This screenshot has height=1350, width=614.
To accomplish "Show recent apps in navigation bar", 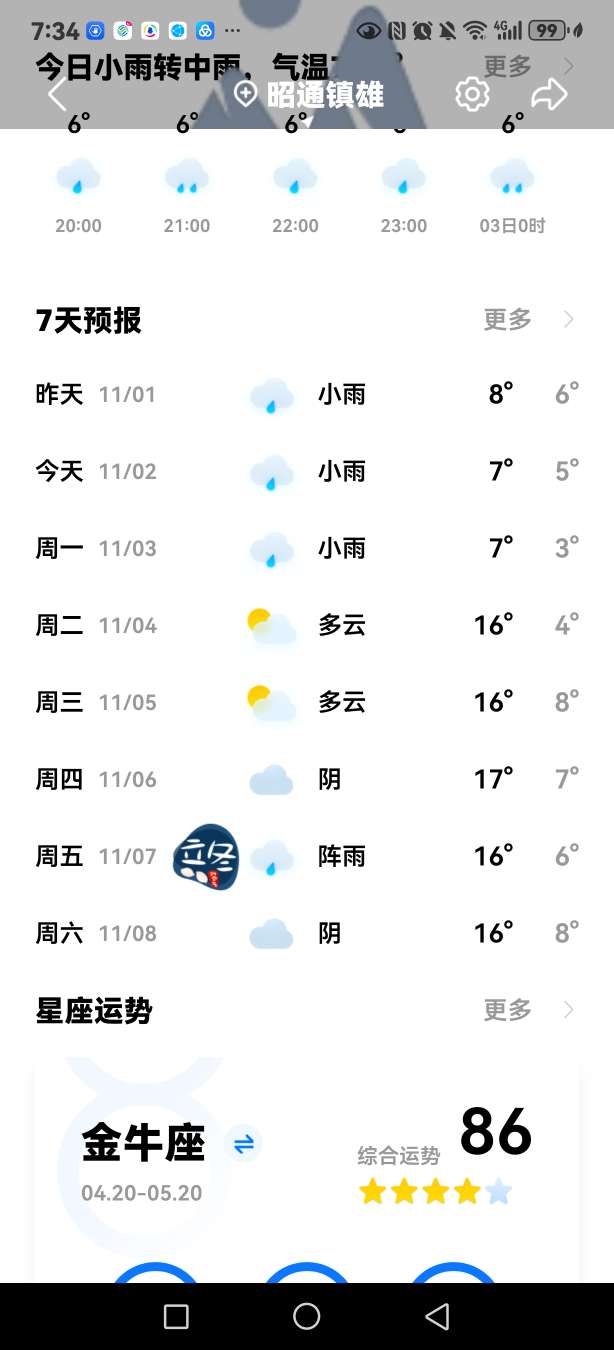I will pyautogui.click(x=176, y=1316).
